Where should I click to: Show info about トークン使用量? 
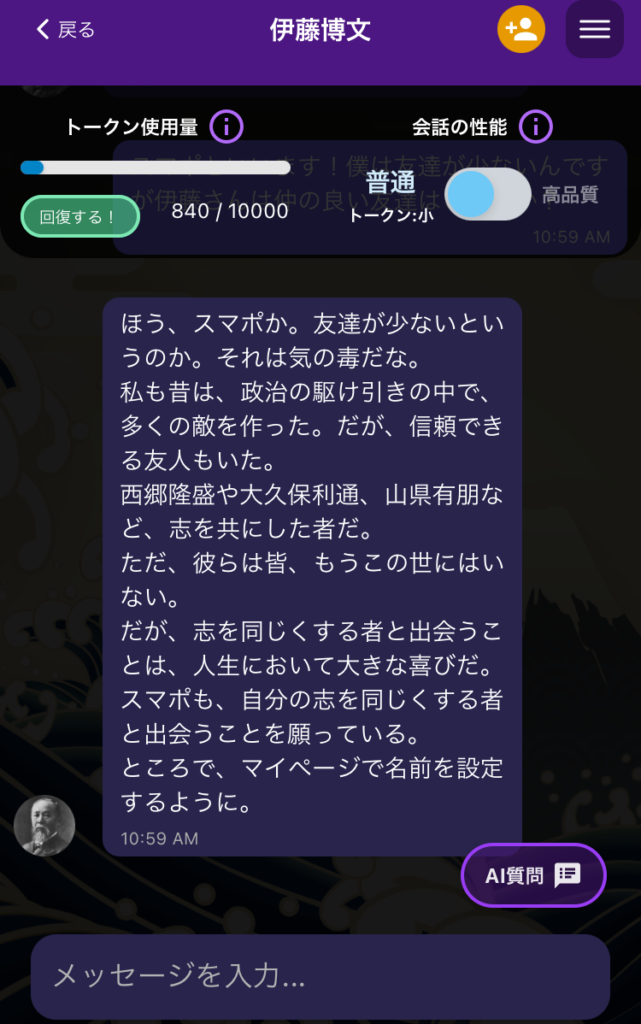(x=227, y=127)
